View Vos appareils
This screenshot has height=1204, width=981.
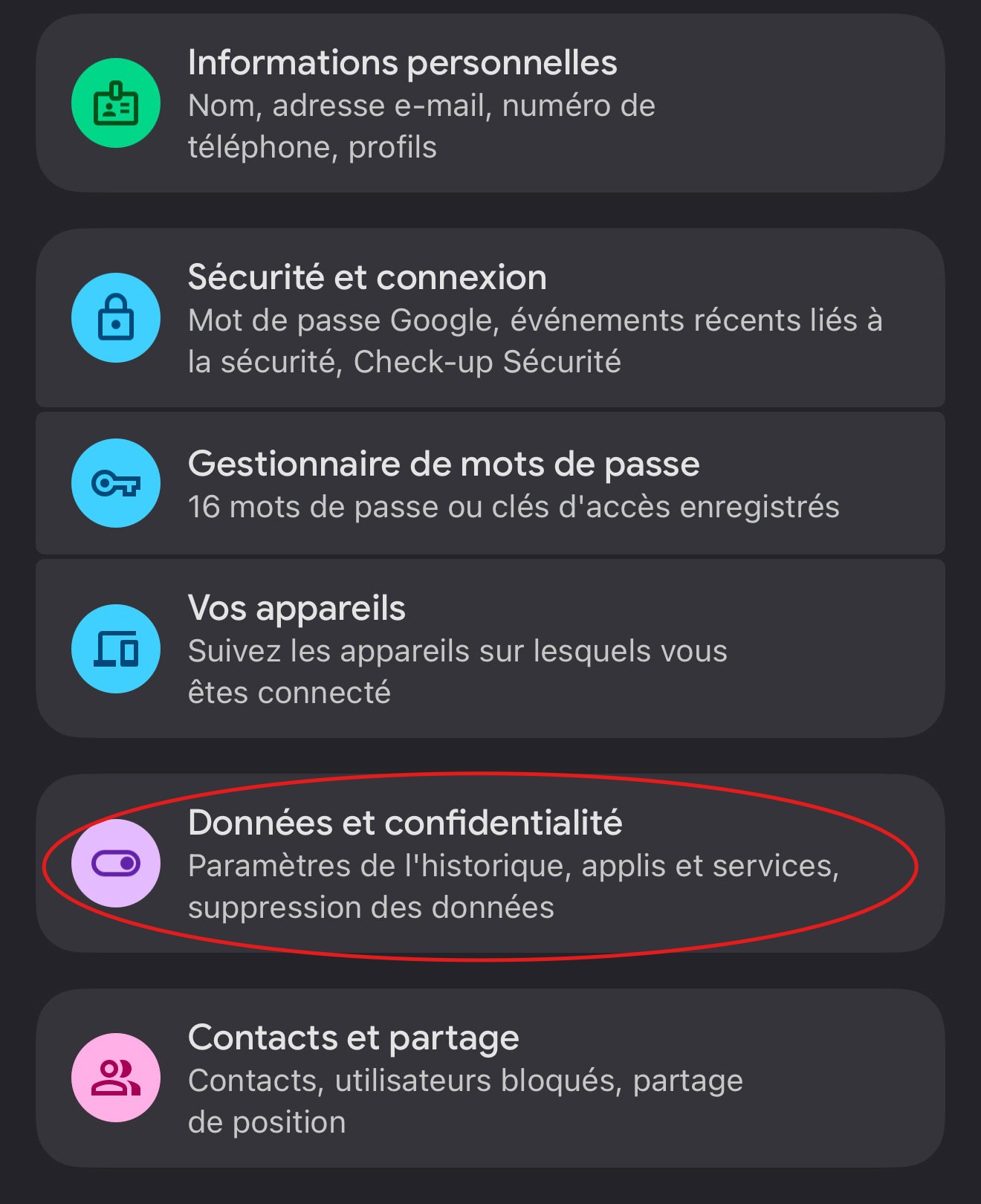click(x=490, y=649)
